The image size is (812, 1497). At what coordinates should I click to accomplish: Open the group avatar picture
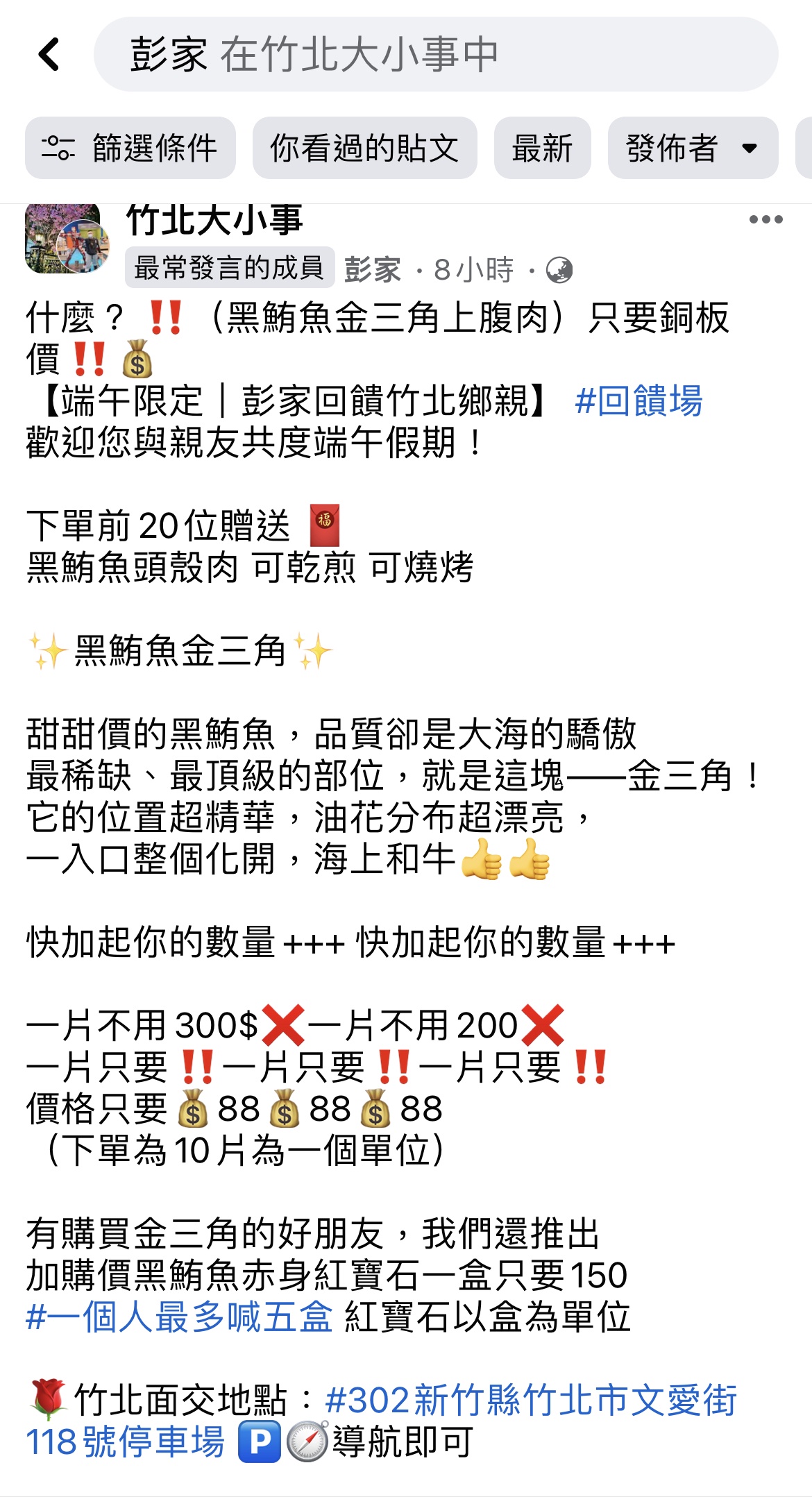click(x=67, y=238)
